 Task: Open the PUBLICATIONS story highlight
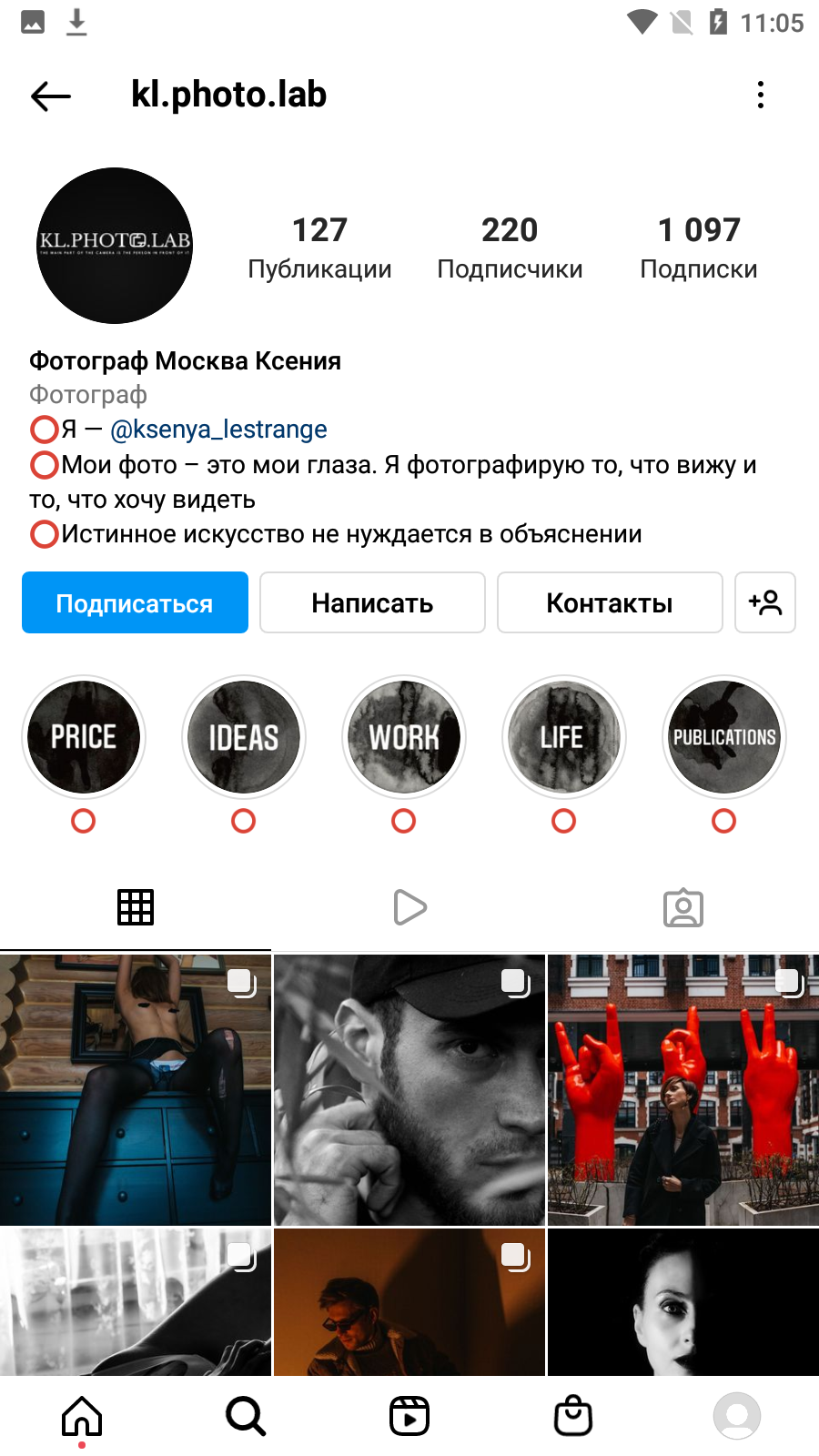724,737
